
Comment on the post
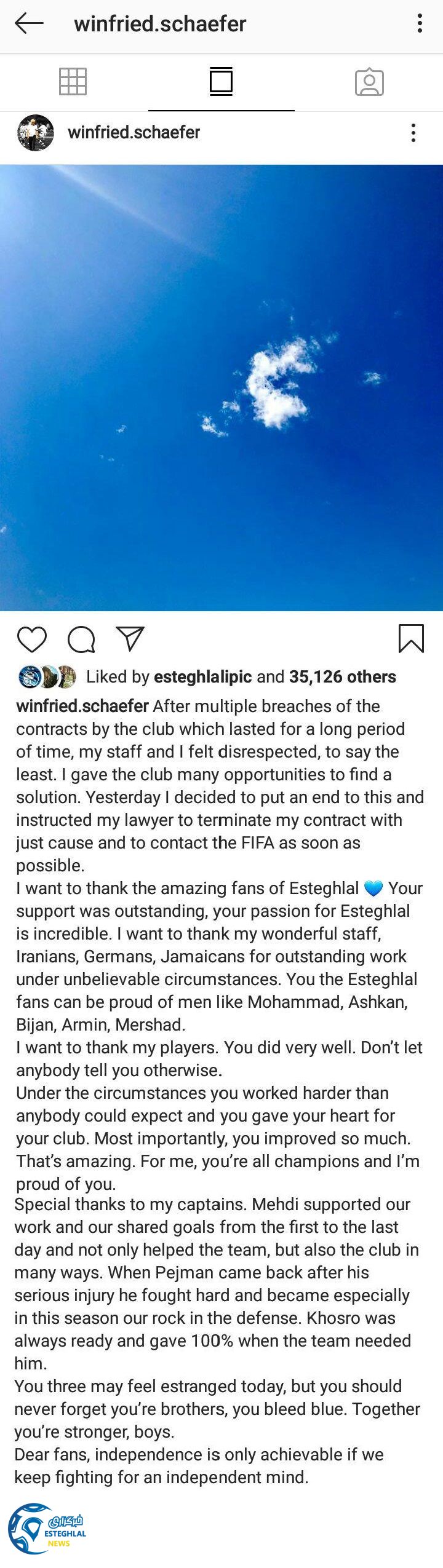pos(81,639)
